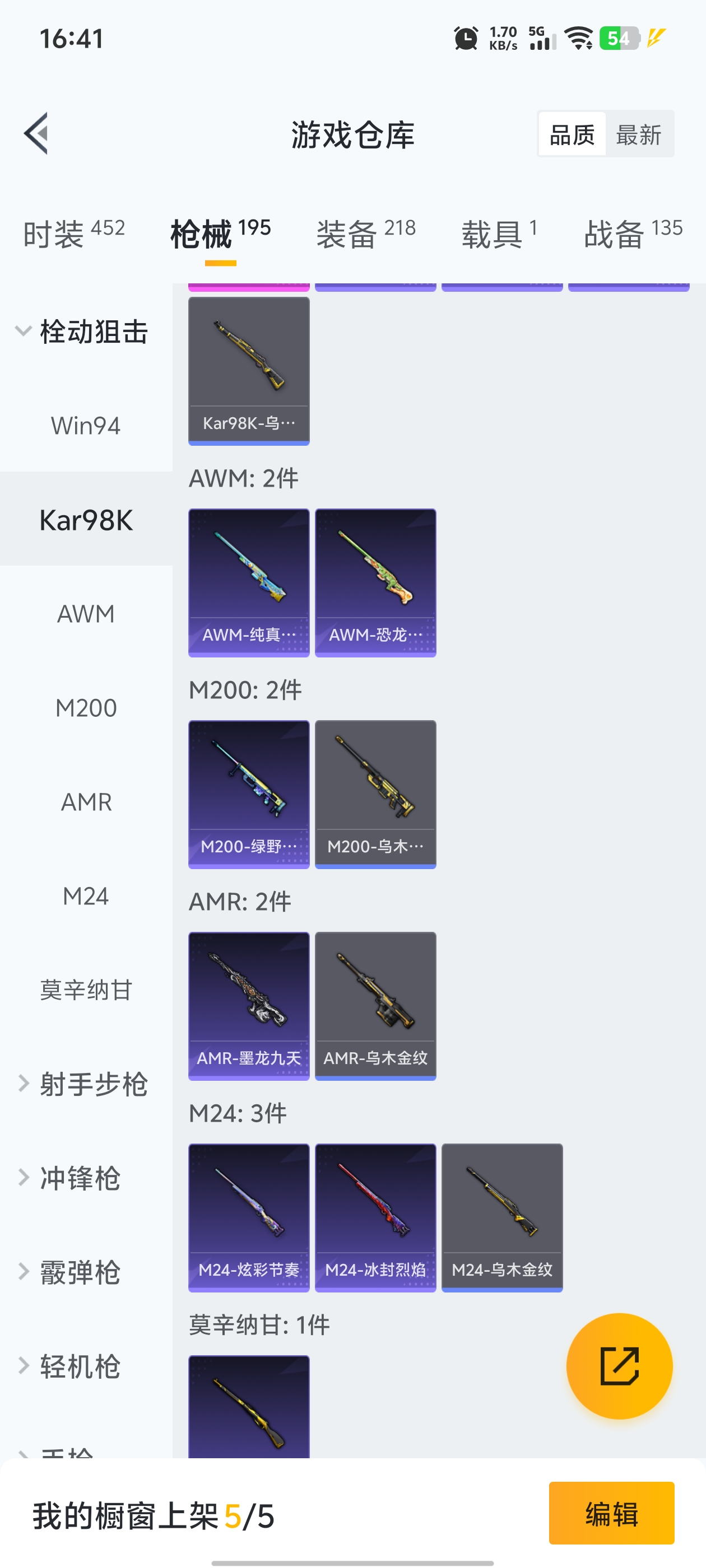View the AMR-墨龙九天 skin
Screen dimensions: 706x1568
(249, 1006)
